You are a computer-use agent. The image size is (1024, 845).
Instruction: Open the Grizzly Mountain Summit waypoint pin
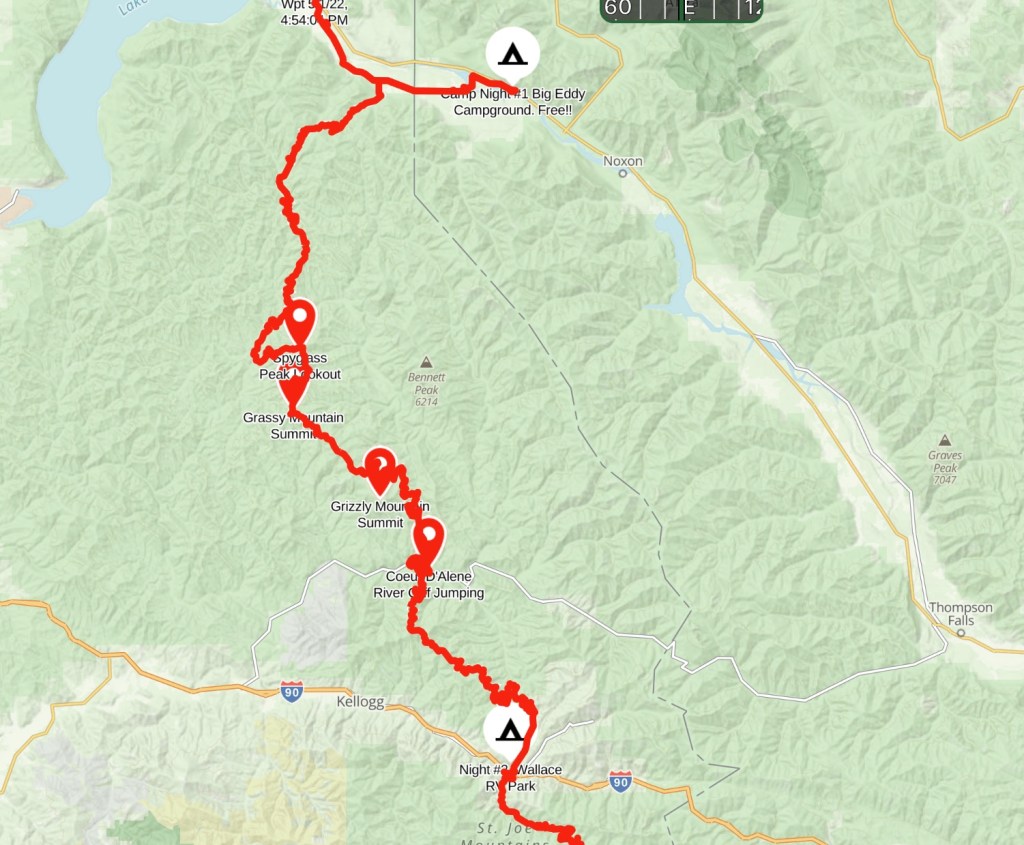tap(380, 468)
